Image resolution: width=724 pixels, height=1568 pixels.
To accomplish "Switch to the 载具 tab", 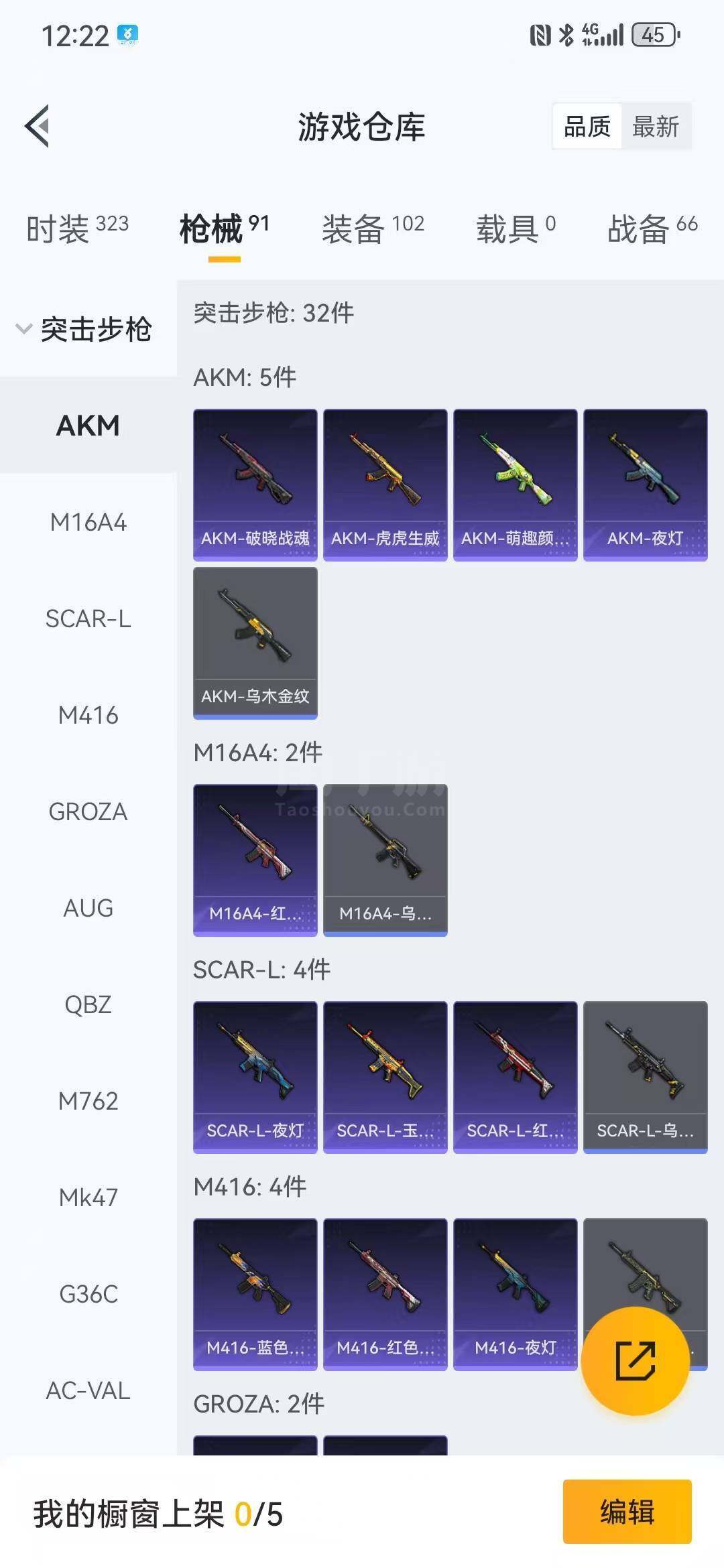I will pos(516,228).
